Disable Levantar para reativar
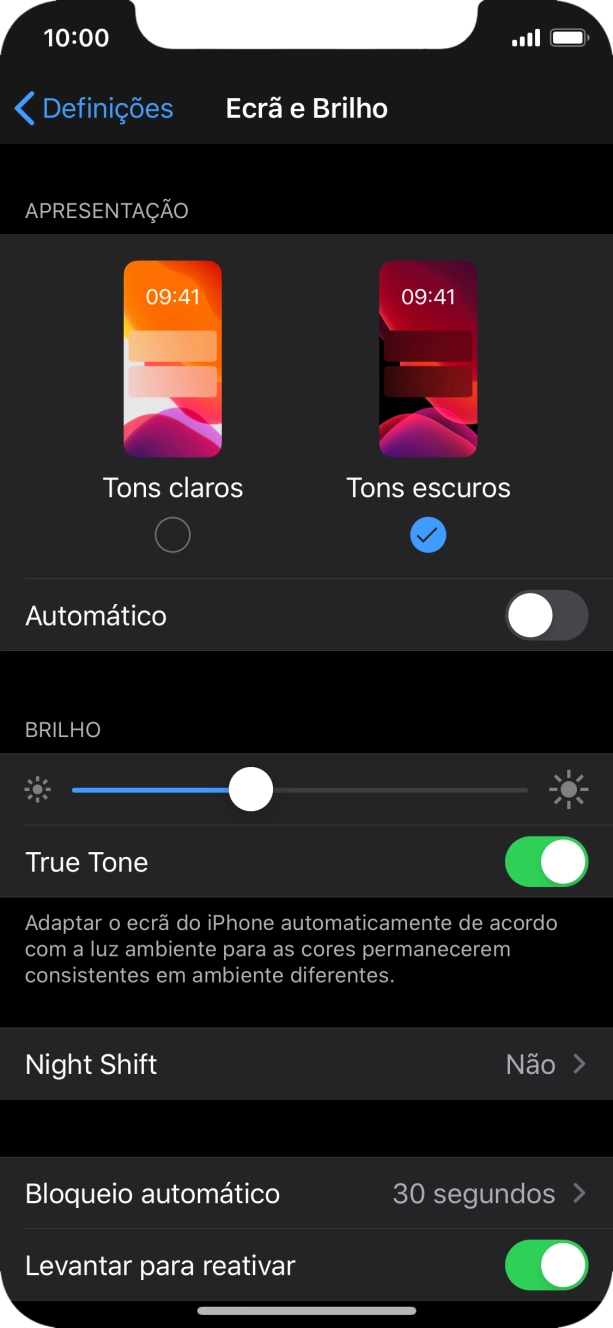Image resolution: width=613 pixels, height=1328 pixels. [x=546, y=1266]
